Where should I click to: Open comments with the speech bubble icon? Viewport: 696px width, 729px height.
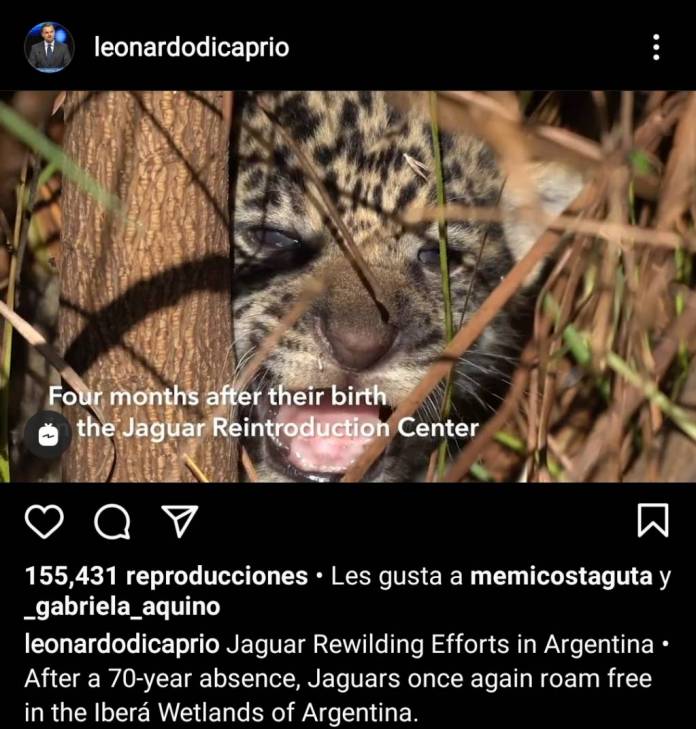(x=112, y=520)
